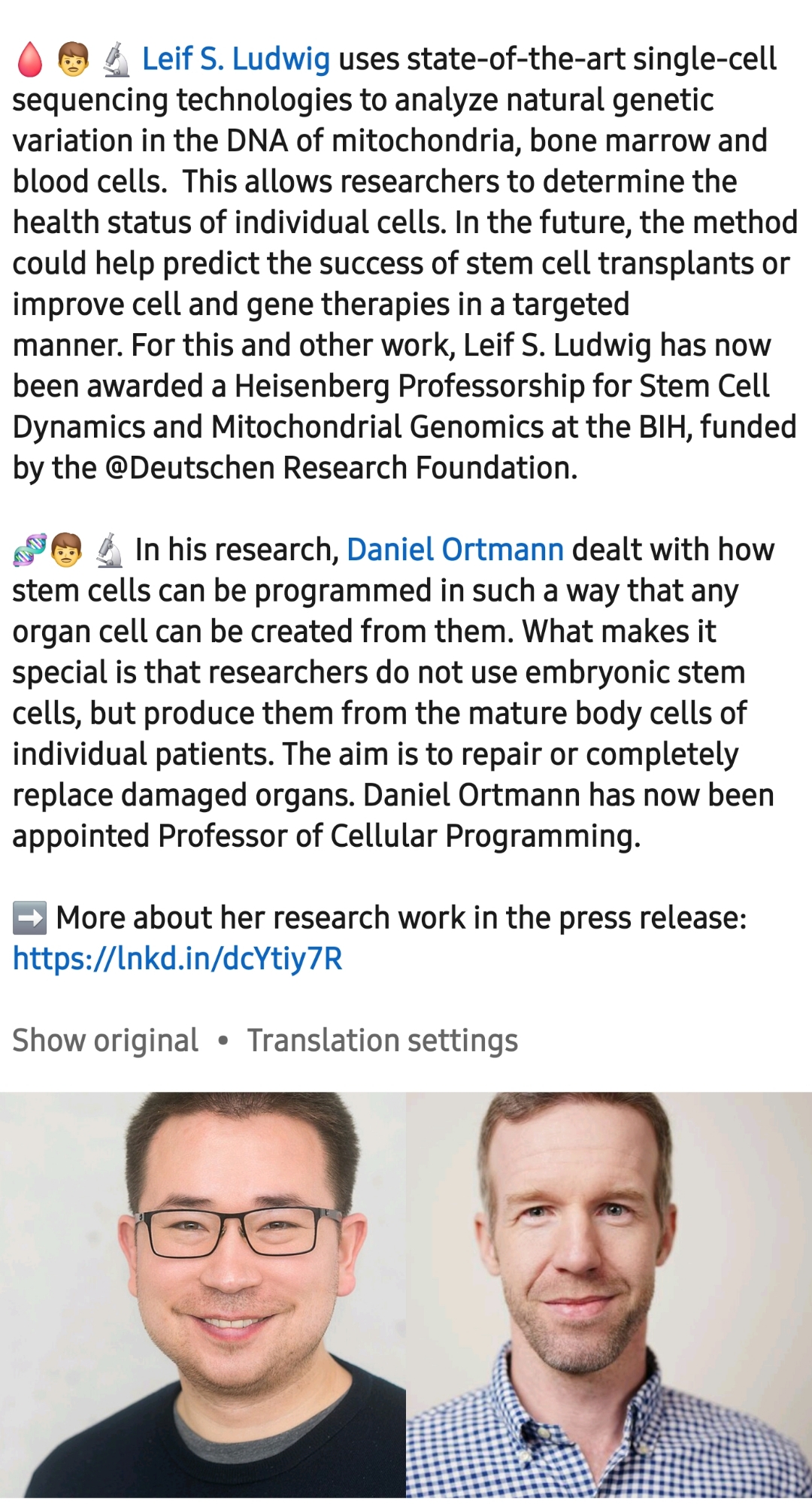The width and height of the screenshot is (812, 1504).
Task: Show original untranslated post
Action: pyautogui.click(x=105, y=1041)
